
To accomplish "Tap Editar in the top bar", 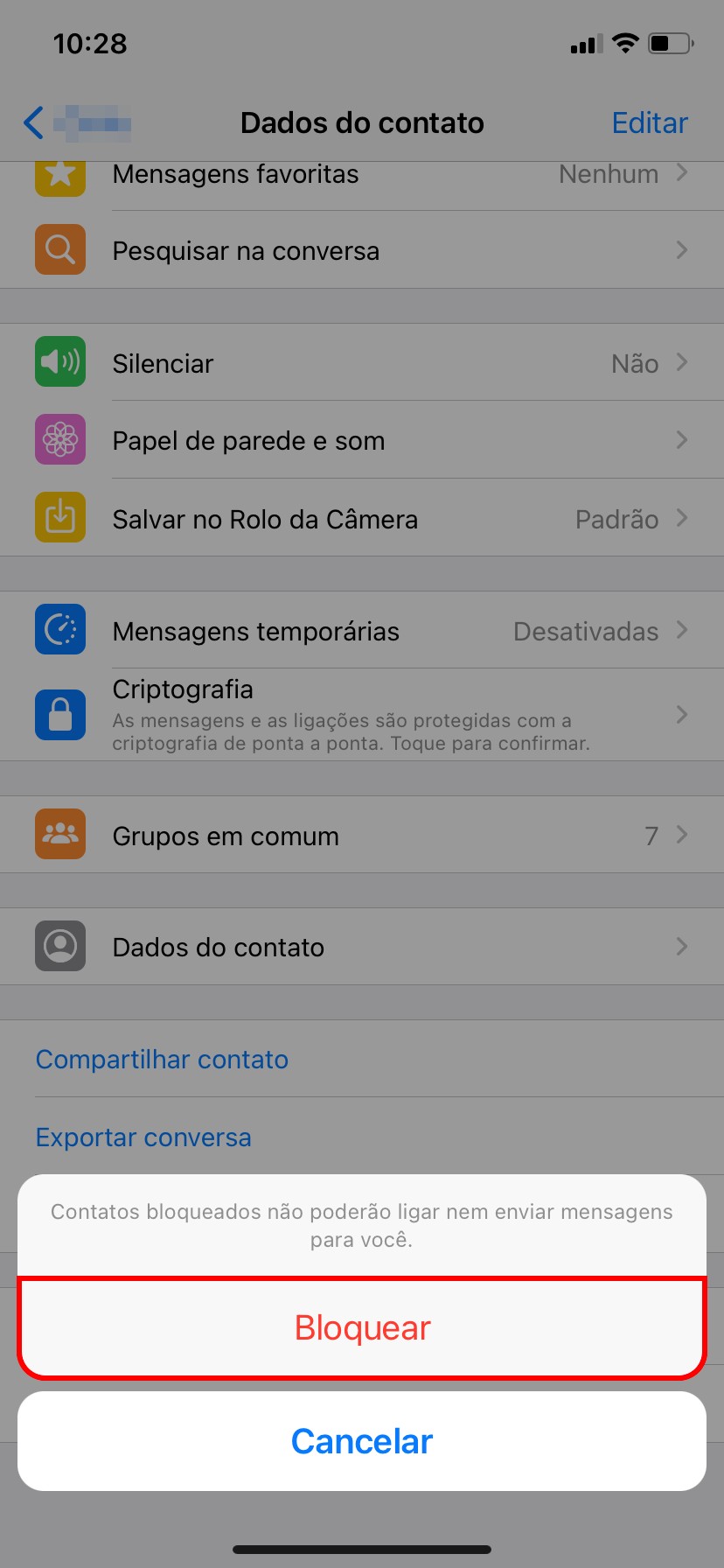I will [x=650, y=122].
